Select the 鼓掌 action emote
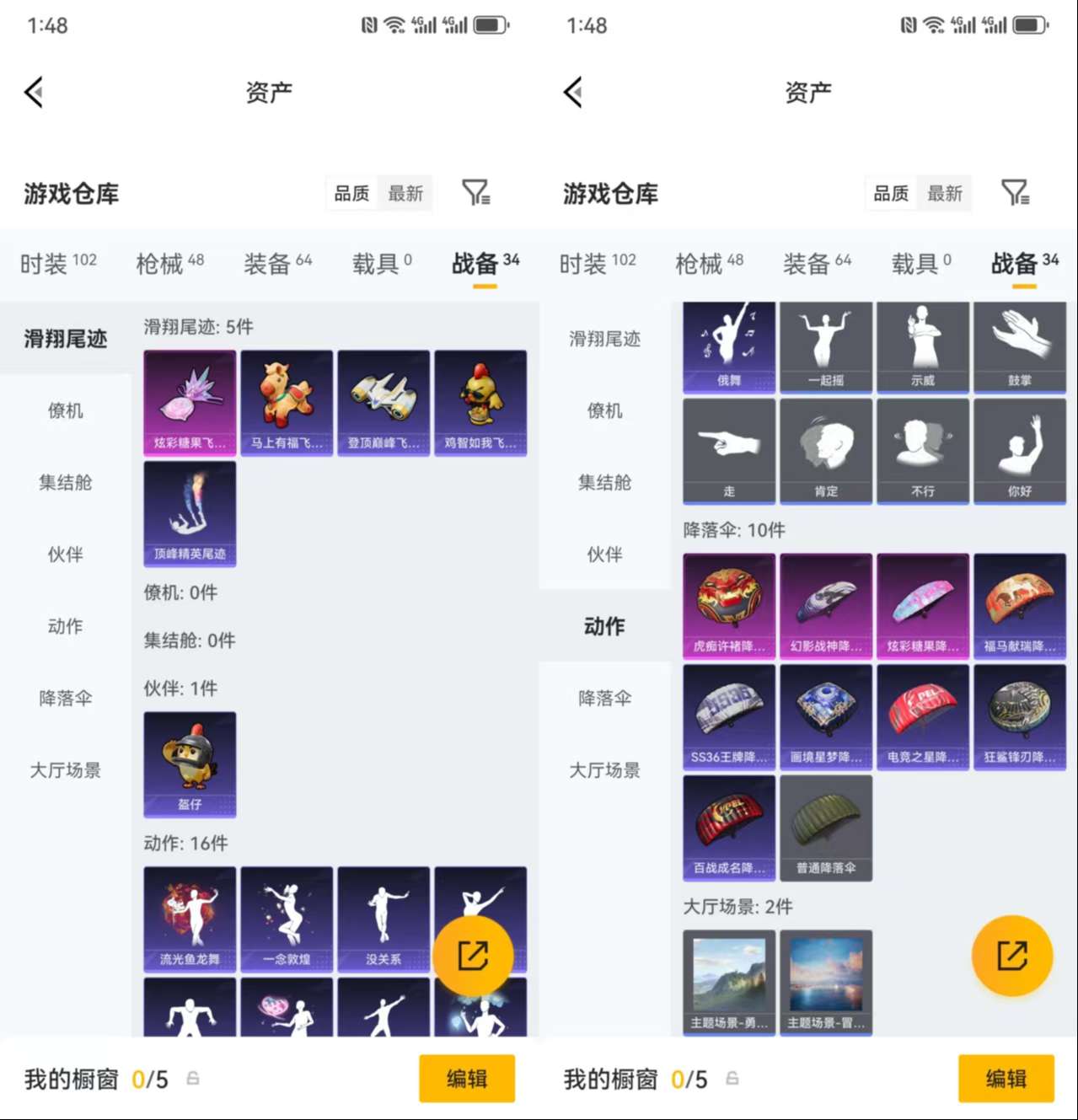This screenshot has width=1078, height=1120. [1020, 346]
